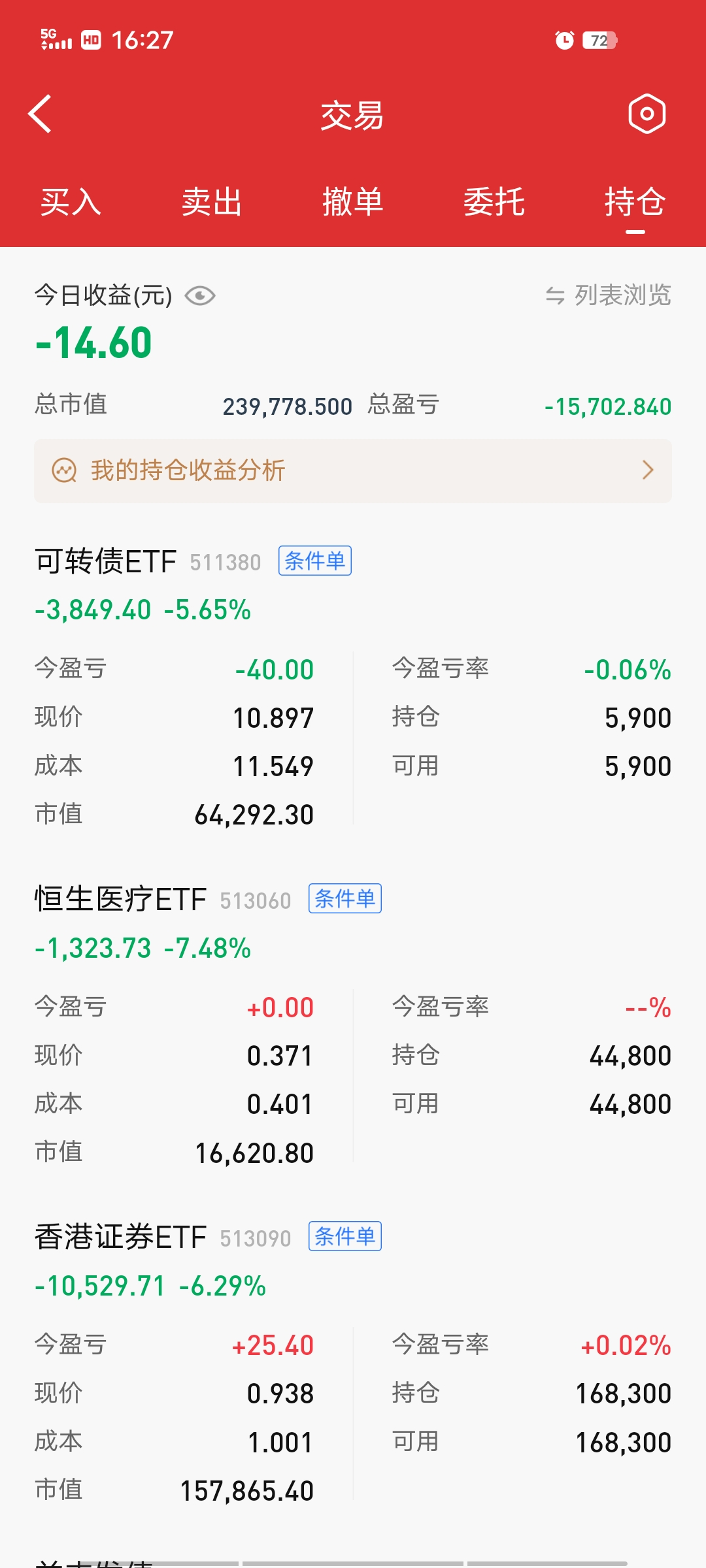This screenshot has height=1568, width=706.
Task: Switch to the 卖出 tab
Action: (212, 201)
